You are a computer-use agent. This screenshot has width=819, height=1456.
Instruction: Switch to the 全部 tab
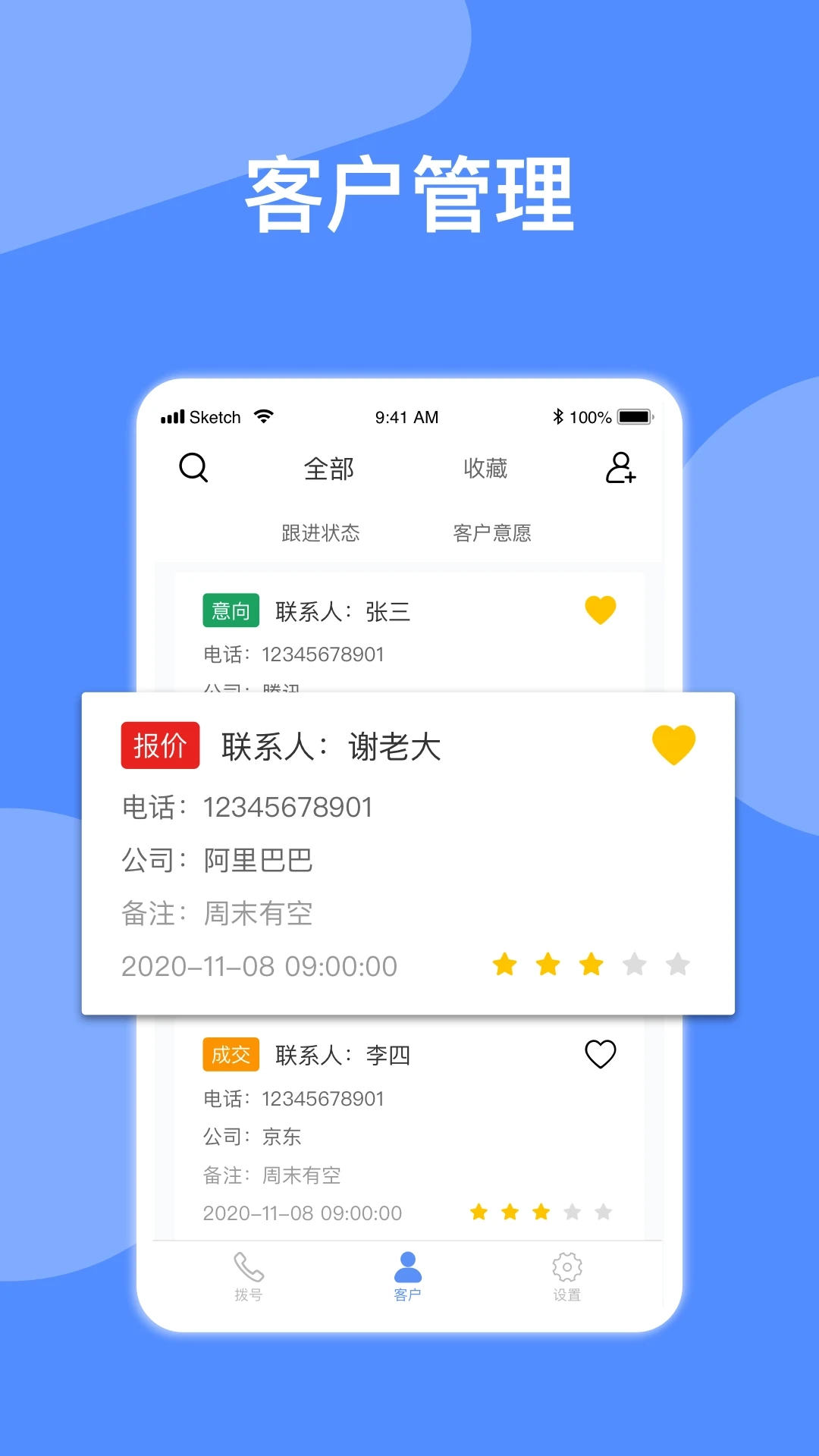coord(329,469)
